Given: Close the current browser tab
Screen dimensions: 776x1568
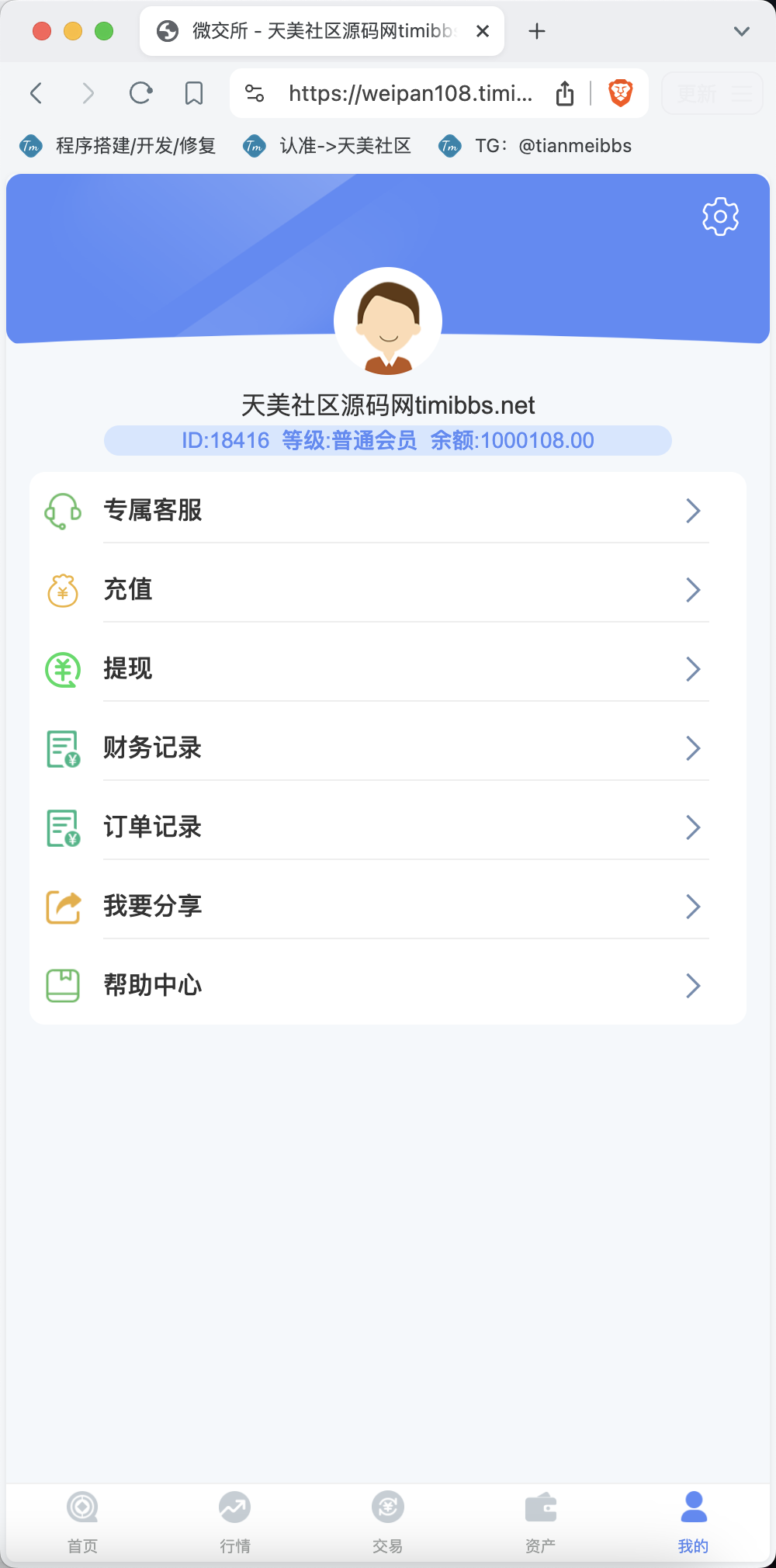Looking at the screenshot, I should tap(482, 31).
